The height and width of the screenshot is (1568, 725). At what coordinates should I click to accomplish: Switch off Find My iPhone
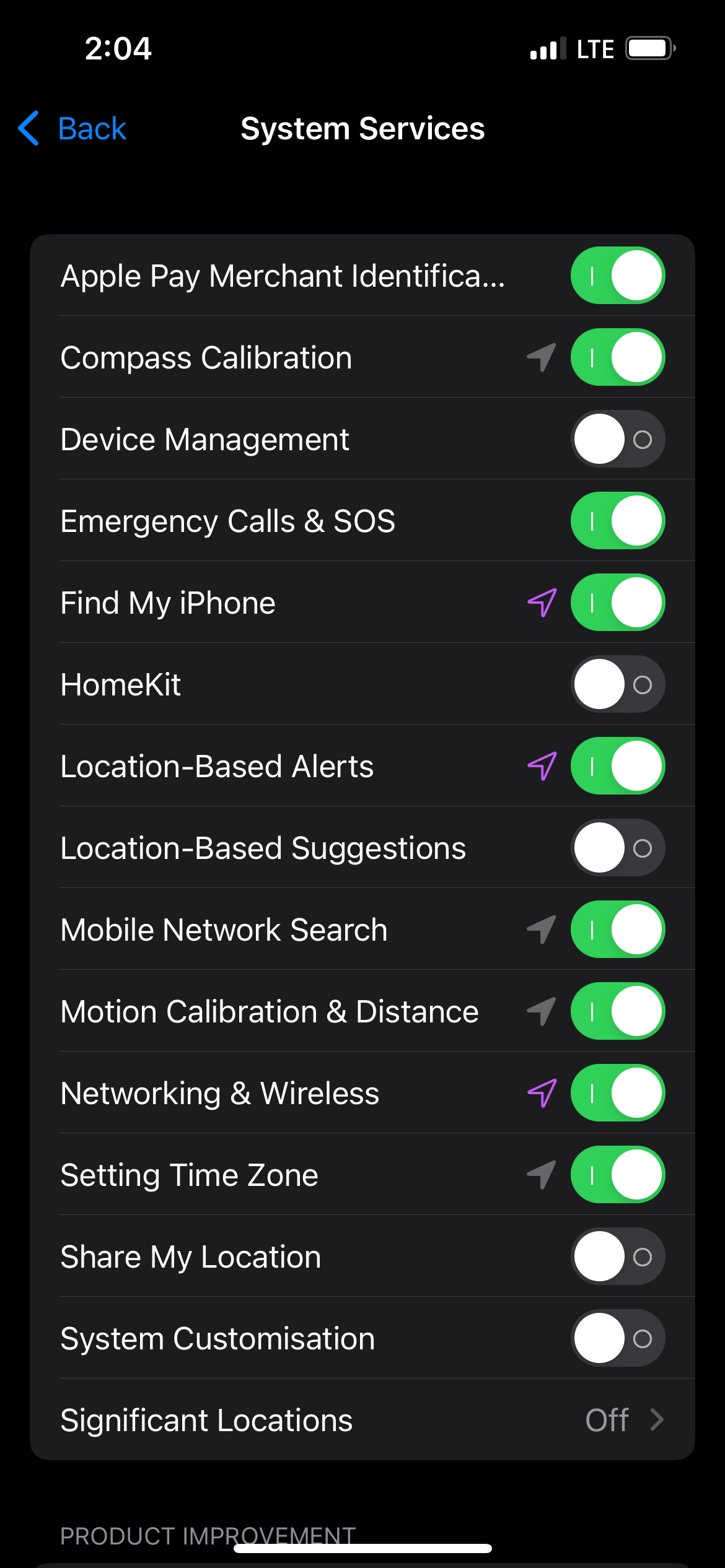[618, 603]
